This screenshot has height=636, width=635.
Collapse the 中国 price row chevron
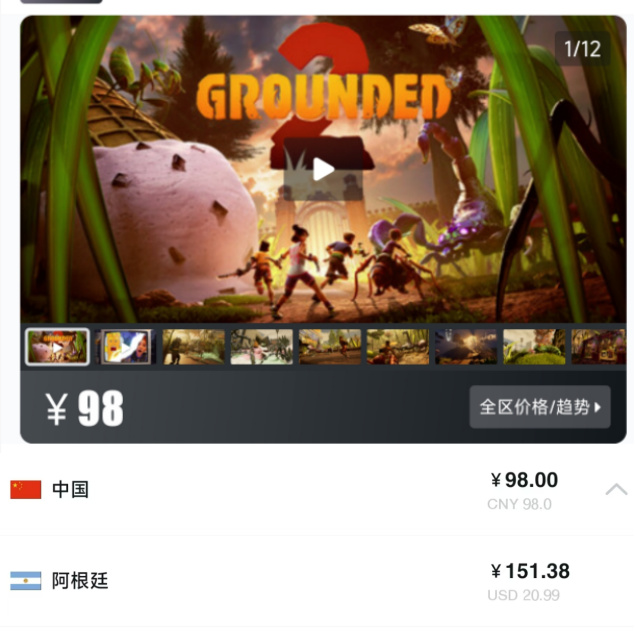pos(616,489)
